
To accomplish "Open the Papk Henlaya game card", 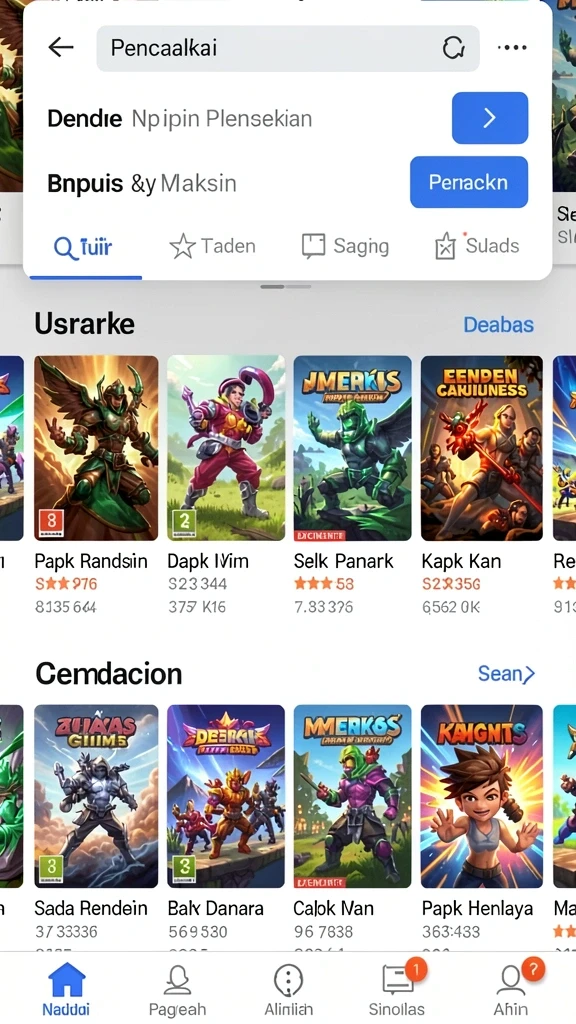I will click(481, 826).
